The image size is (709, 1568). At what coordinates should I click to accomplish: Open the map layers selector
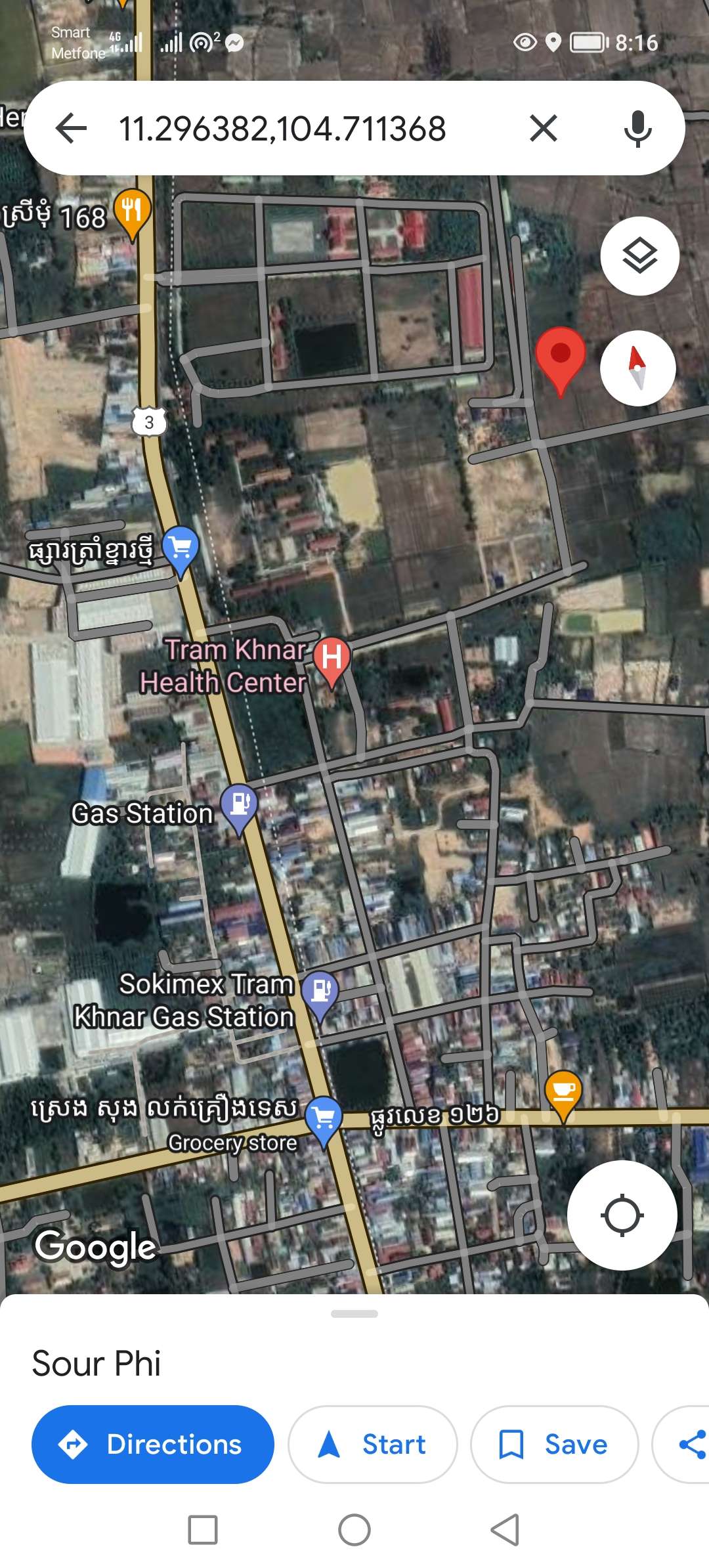[639, 256]
